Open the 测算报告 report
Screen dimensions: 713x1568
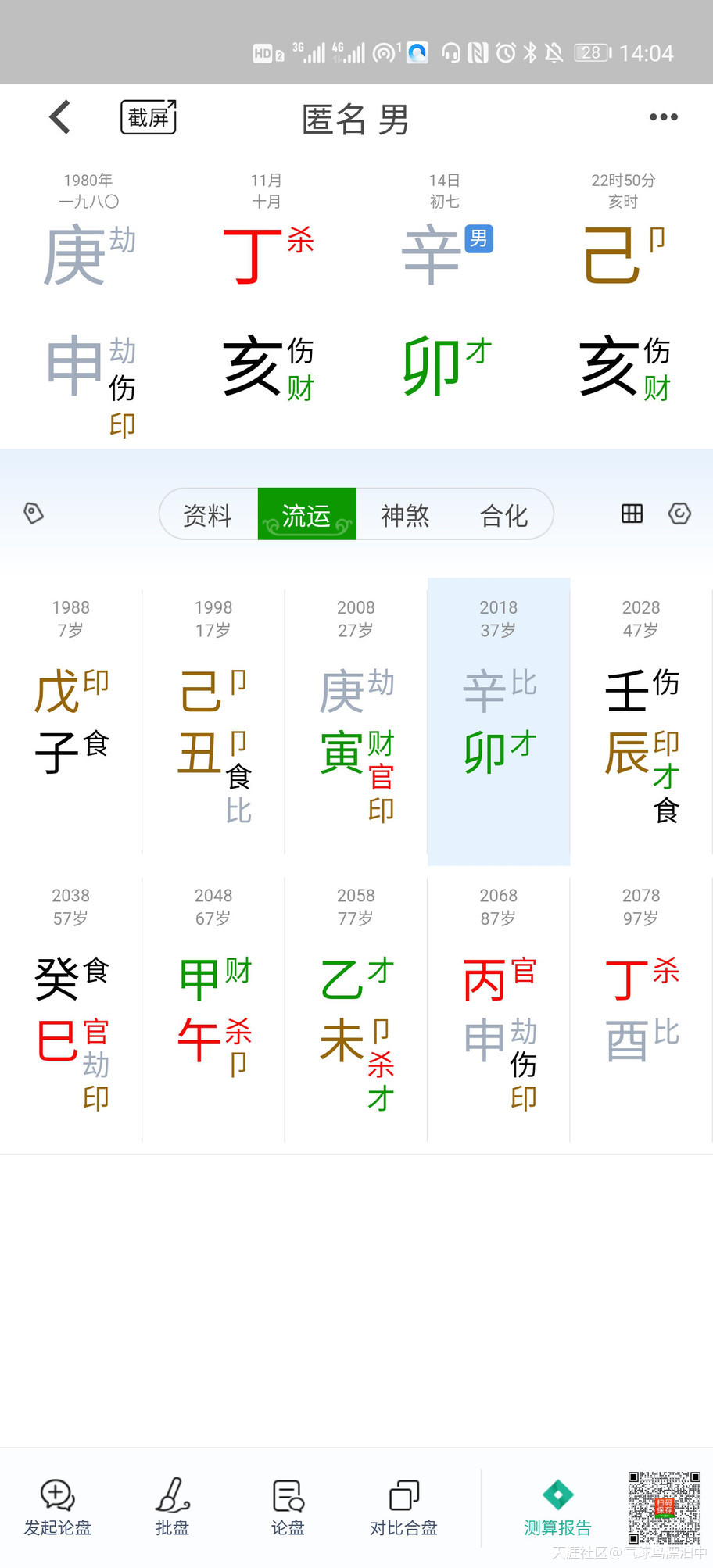(557, 1507)
